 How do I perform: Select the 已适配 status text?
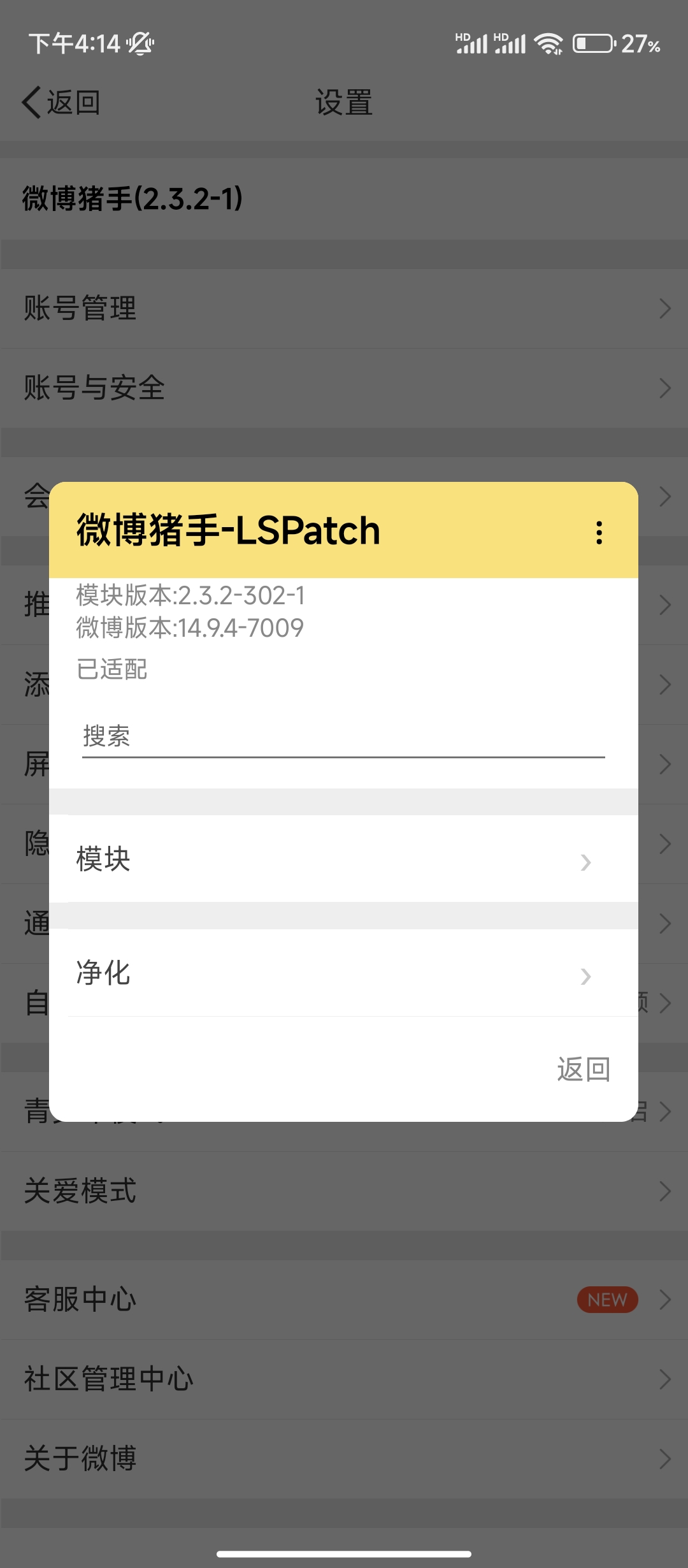coord(111,669)
